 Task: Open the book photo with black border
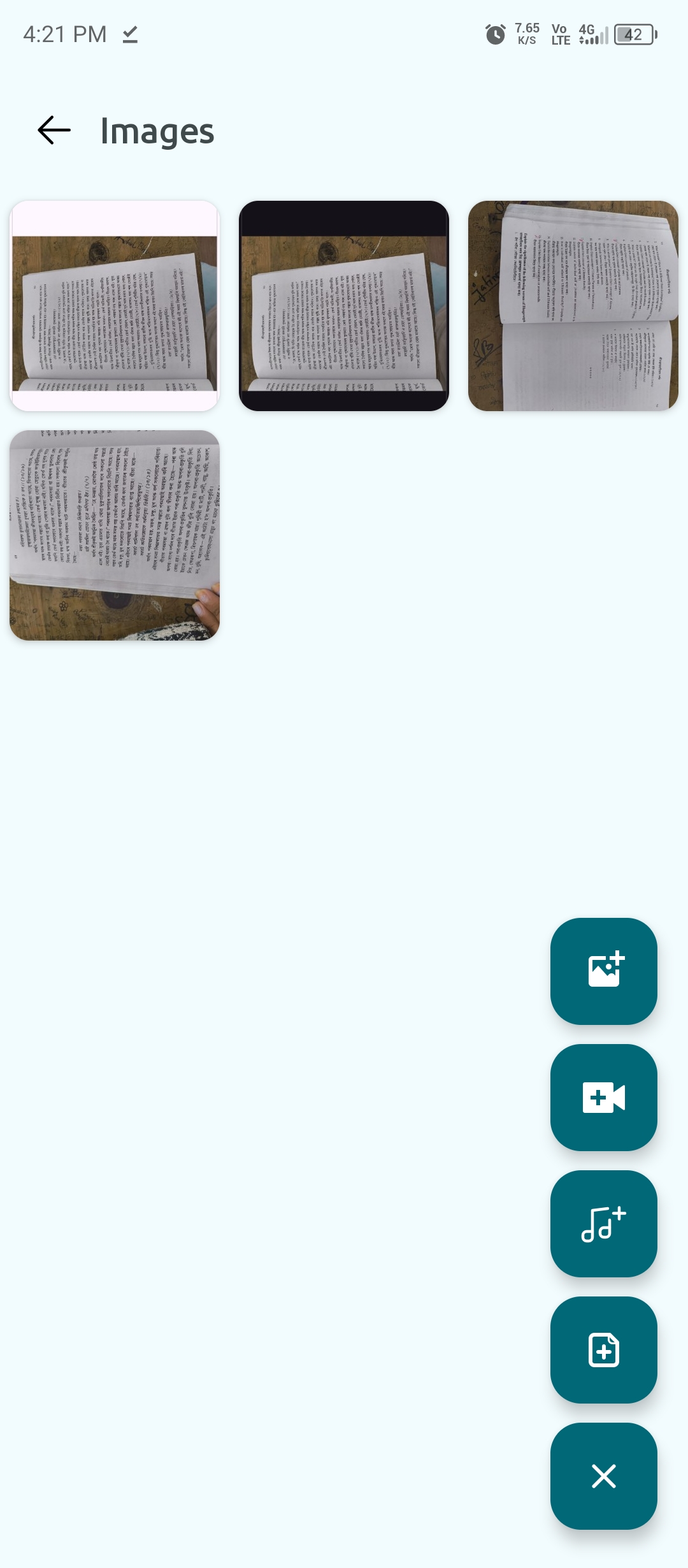(x=344, y=306)
